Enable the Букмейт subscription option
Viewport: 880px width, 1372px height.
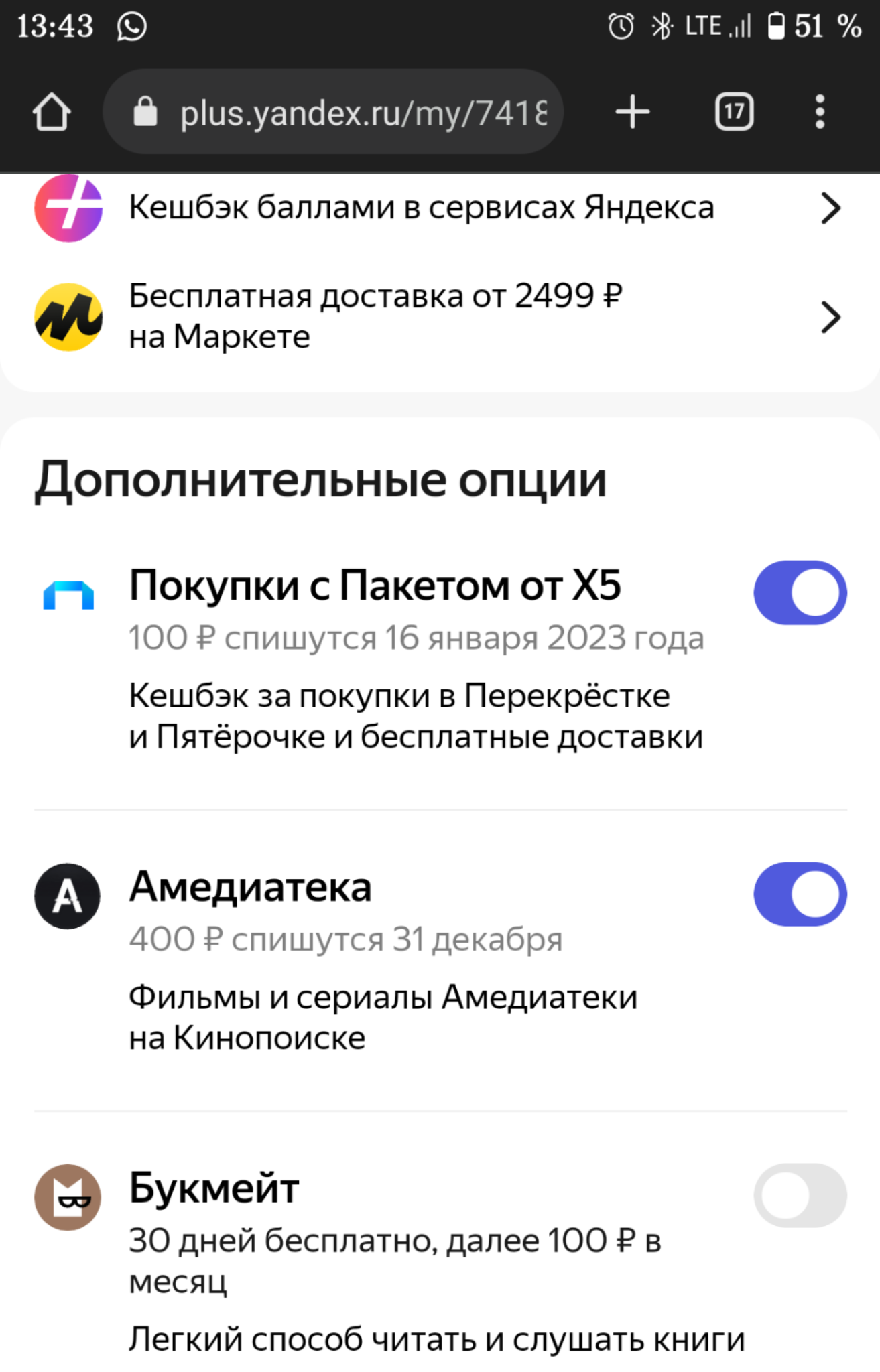(800, 1196)
